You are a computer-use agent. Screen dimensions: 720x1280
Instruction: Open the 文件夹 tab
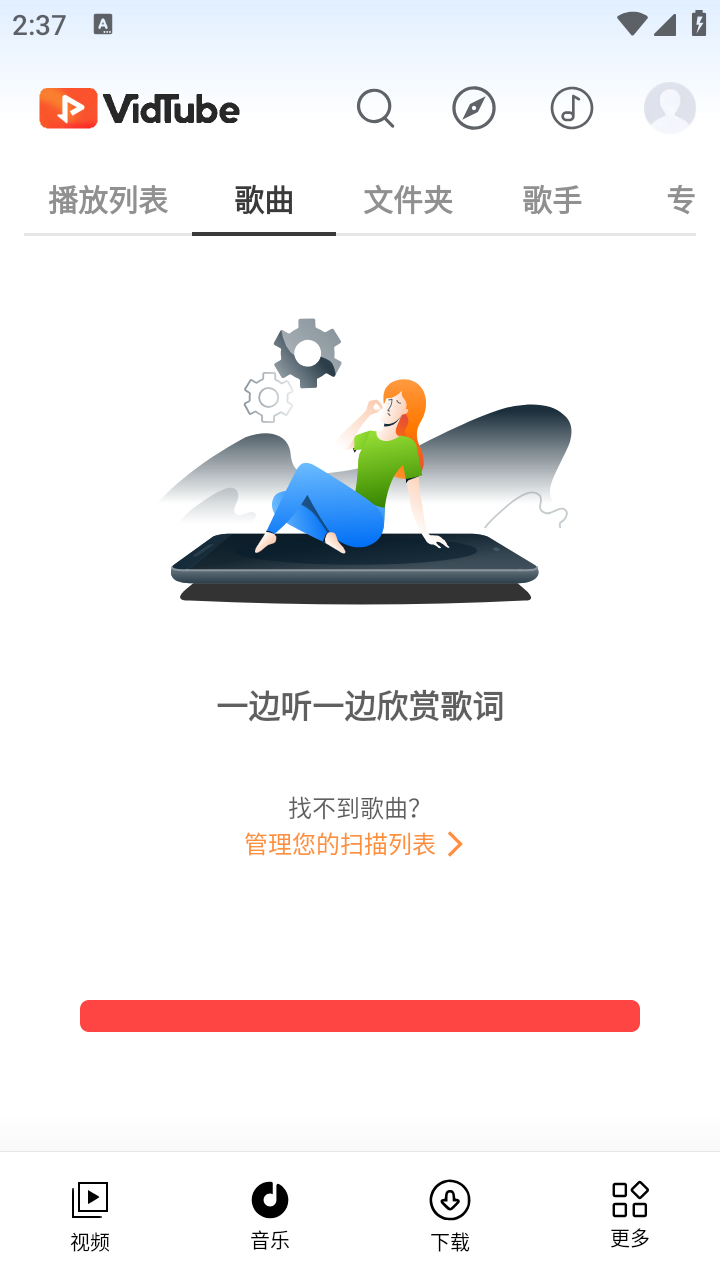(x=408, y=200)
